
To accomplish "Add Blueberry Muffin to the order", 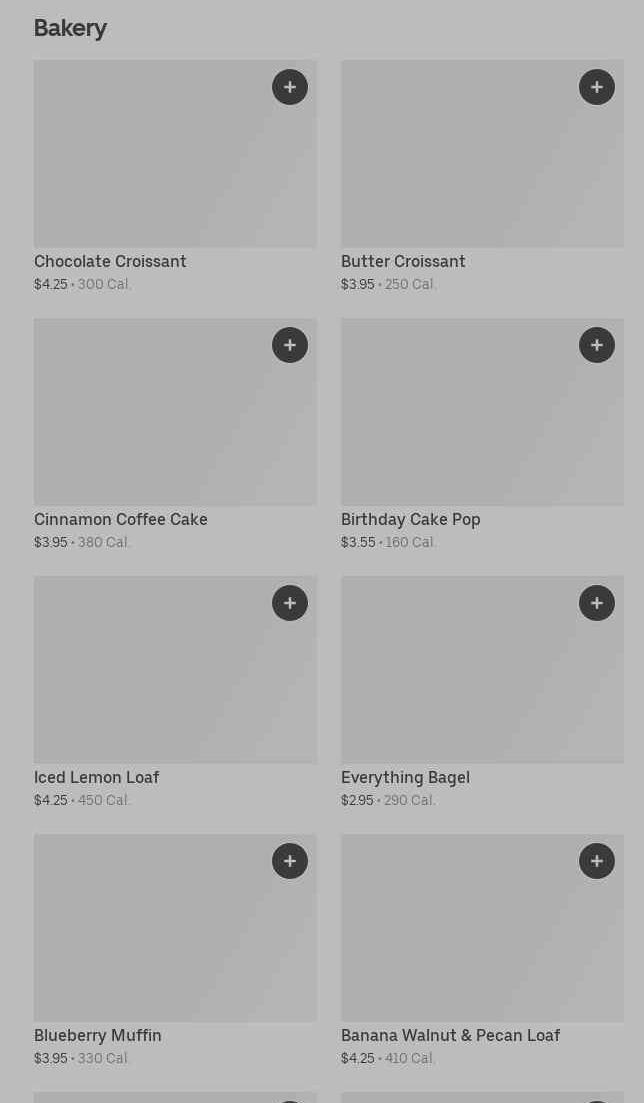I will (x=290, y=861).
